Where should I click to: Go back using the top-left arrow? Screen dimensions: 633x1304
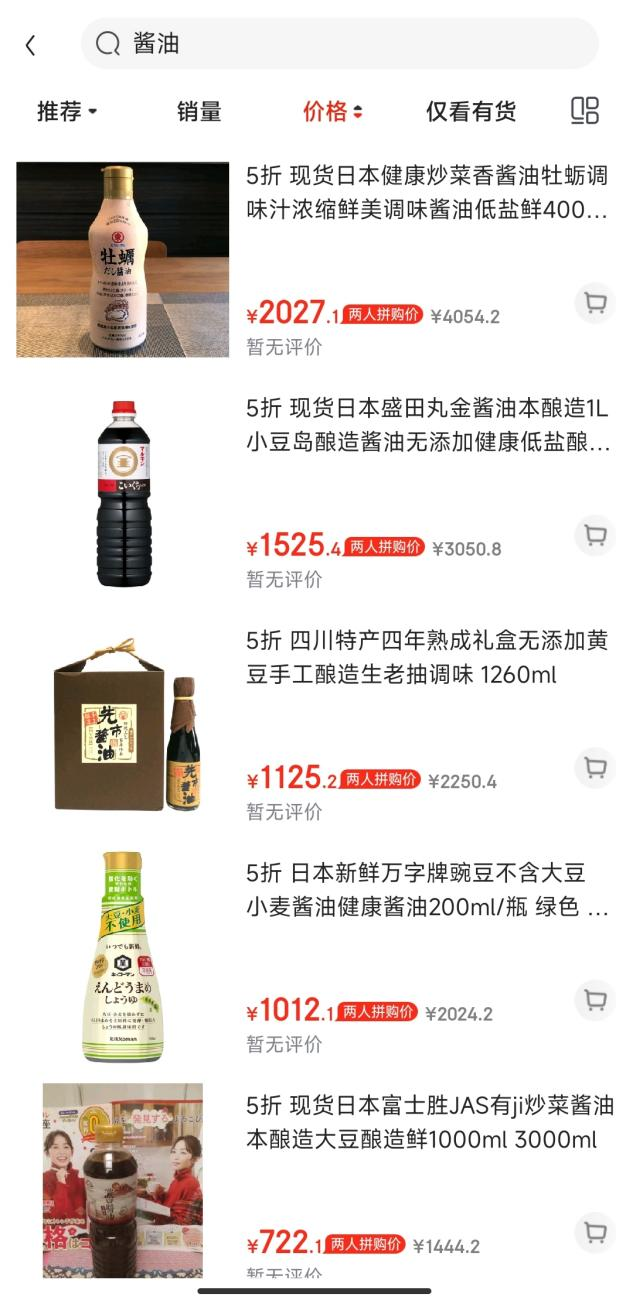30,45
